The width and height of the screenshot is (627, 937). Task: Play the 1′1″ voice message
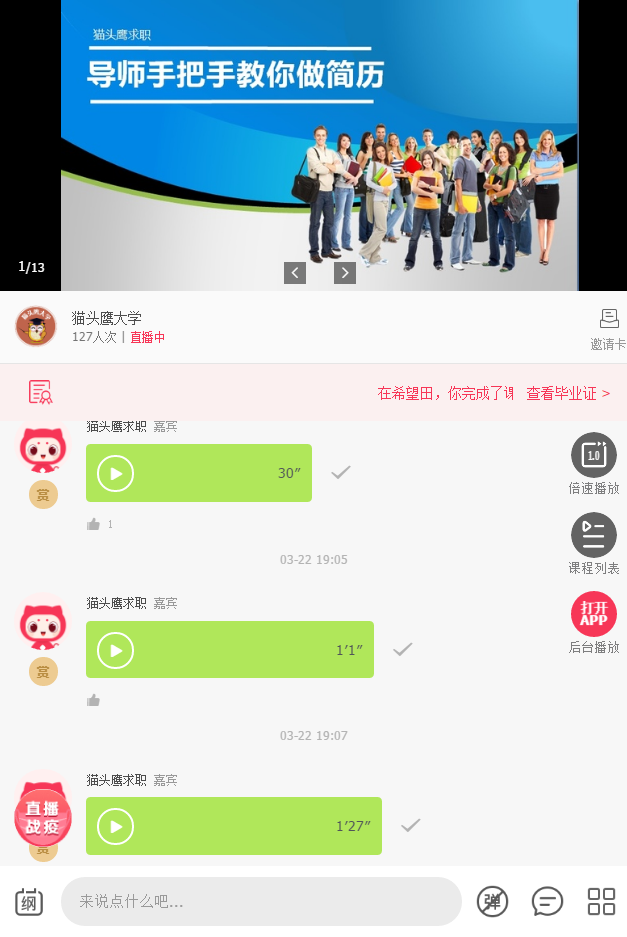(116, 650)
